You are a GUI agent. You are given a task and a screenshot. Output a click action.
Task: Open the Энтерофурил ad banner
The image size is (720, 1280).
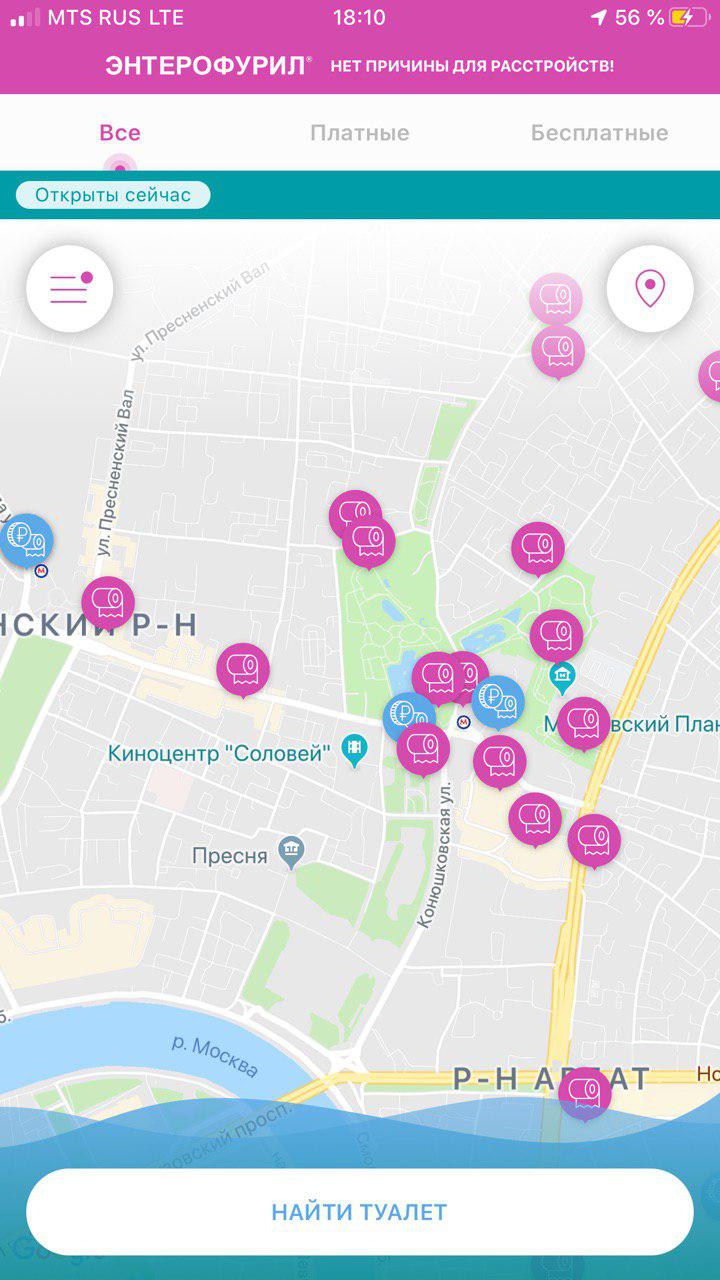[359, 66]
